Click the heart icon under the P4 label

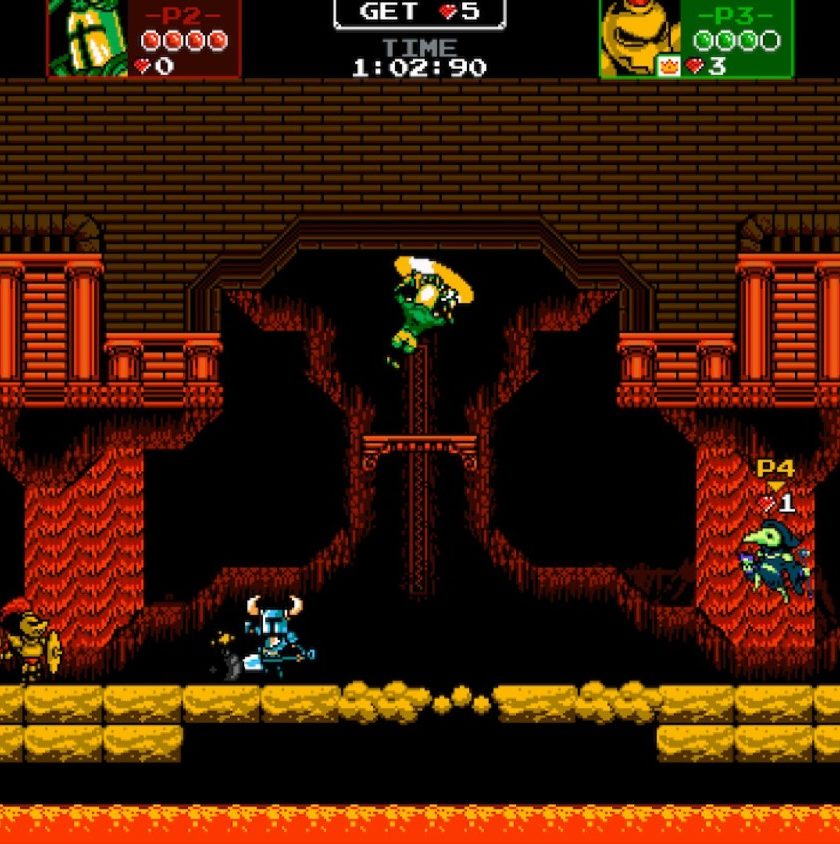[768, 502]
